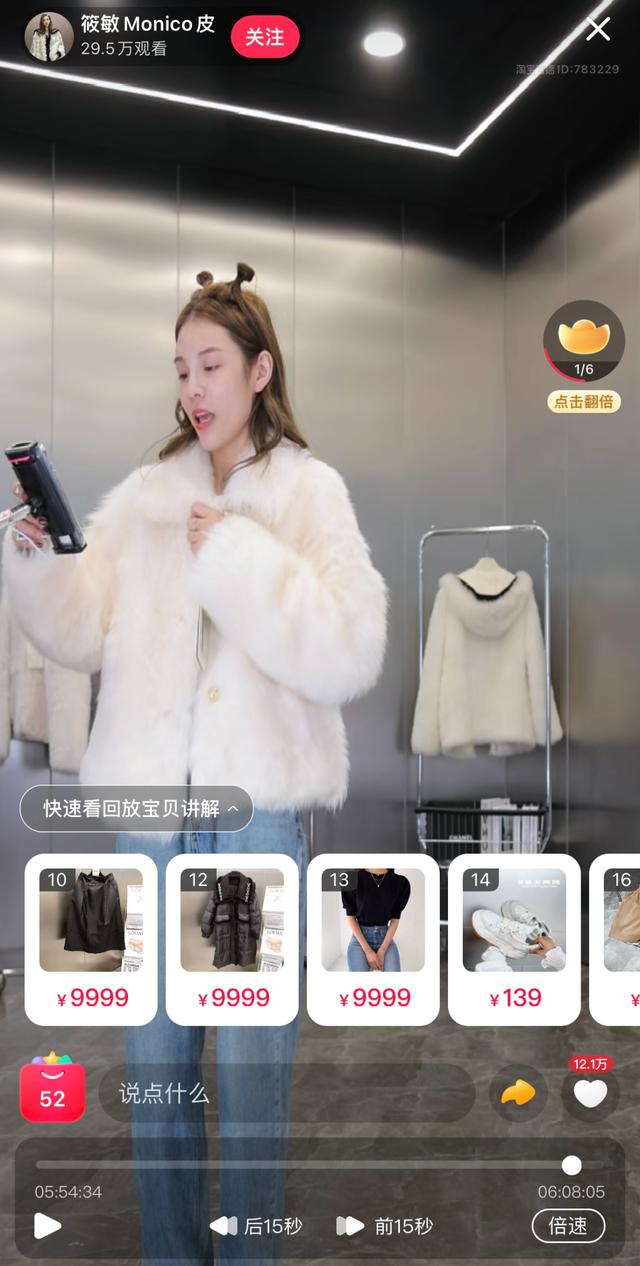The image size is (640, 1266).
Task: Rewind 15 seconds with 后15秒
Action: [256, 1226]
